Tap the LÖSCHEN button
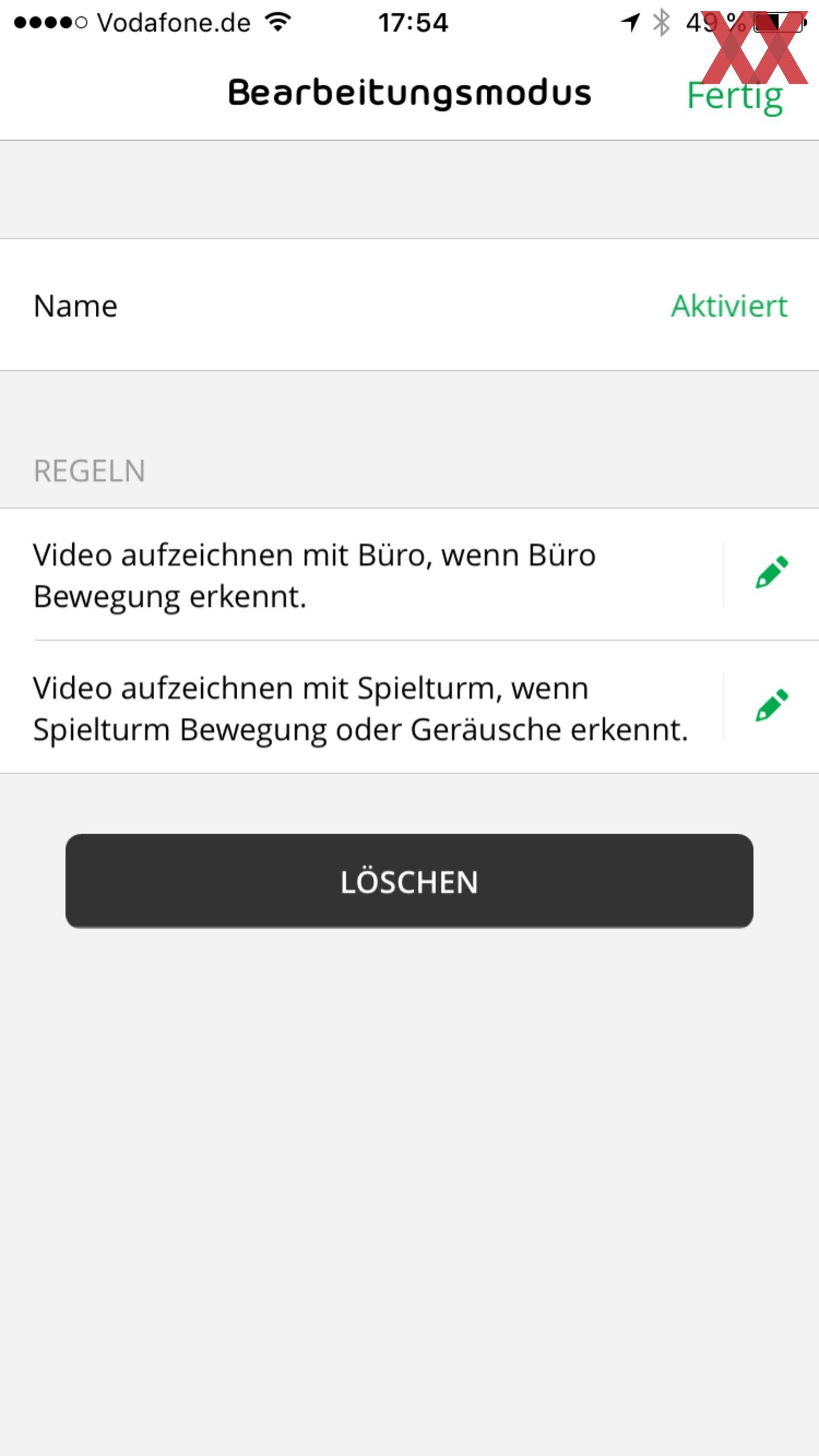 [409, 881]
